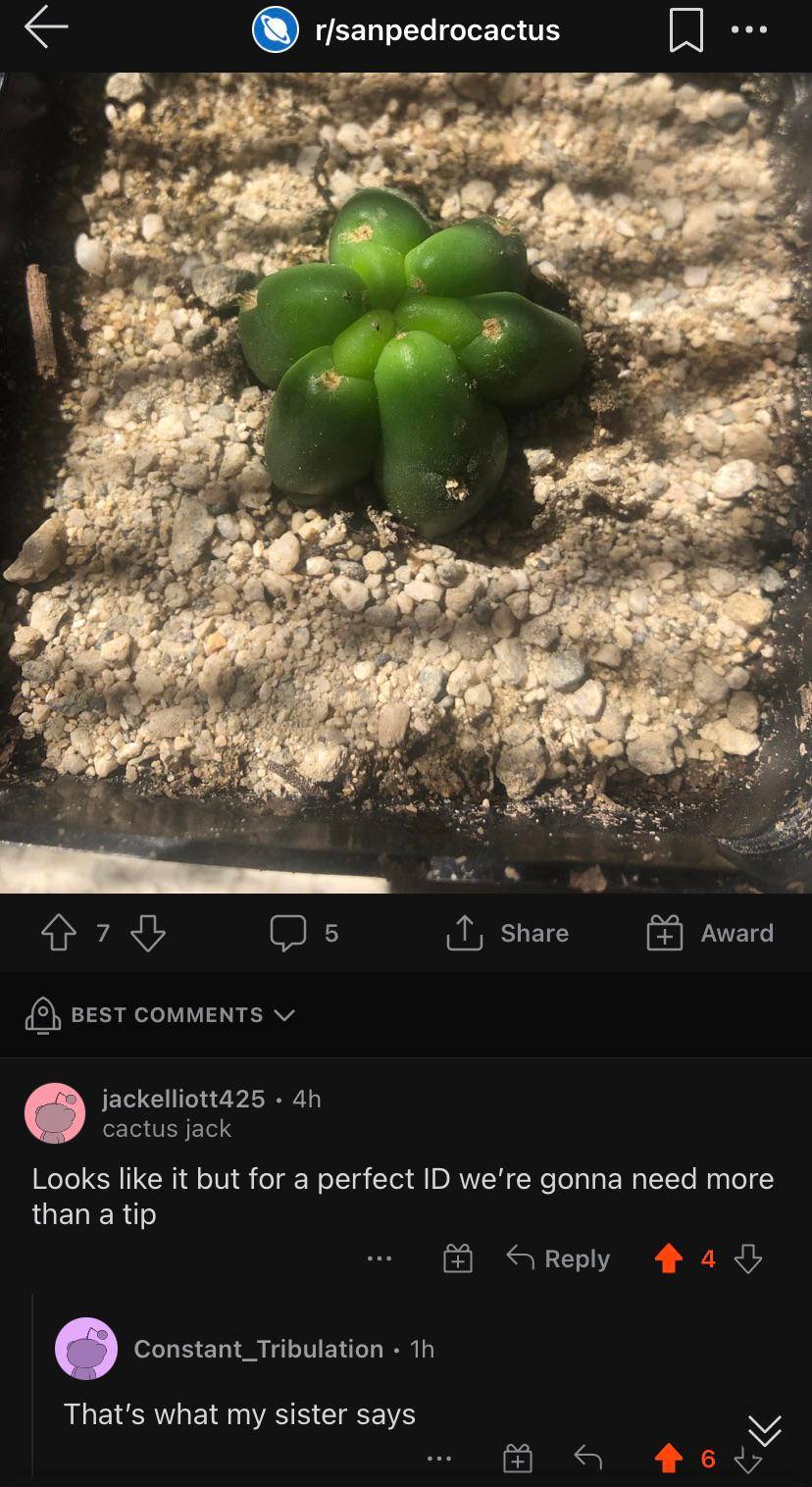
Task: Share this post
Action: click(508, 933)
